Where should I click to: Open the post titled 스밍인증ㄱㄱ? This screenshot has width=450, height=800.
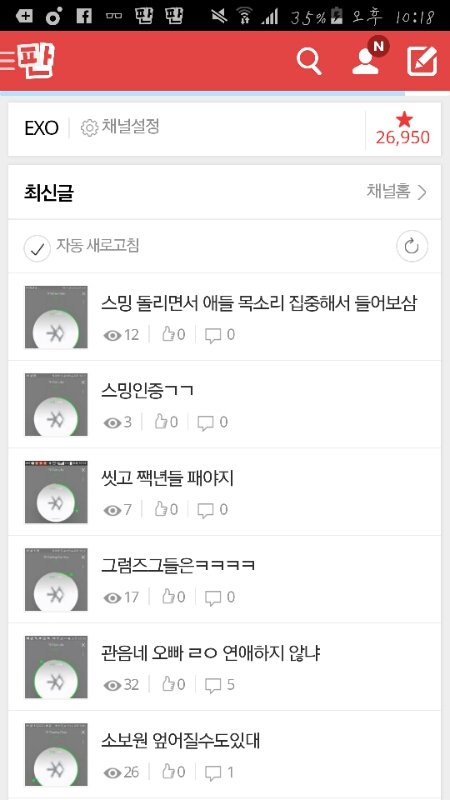[224, 404]
